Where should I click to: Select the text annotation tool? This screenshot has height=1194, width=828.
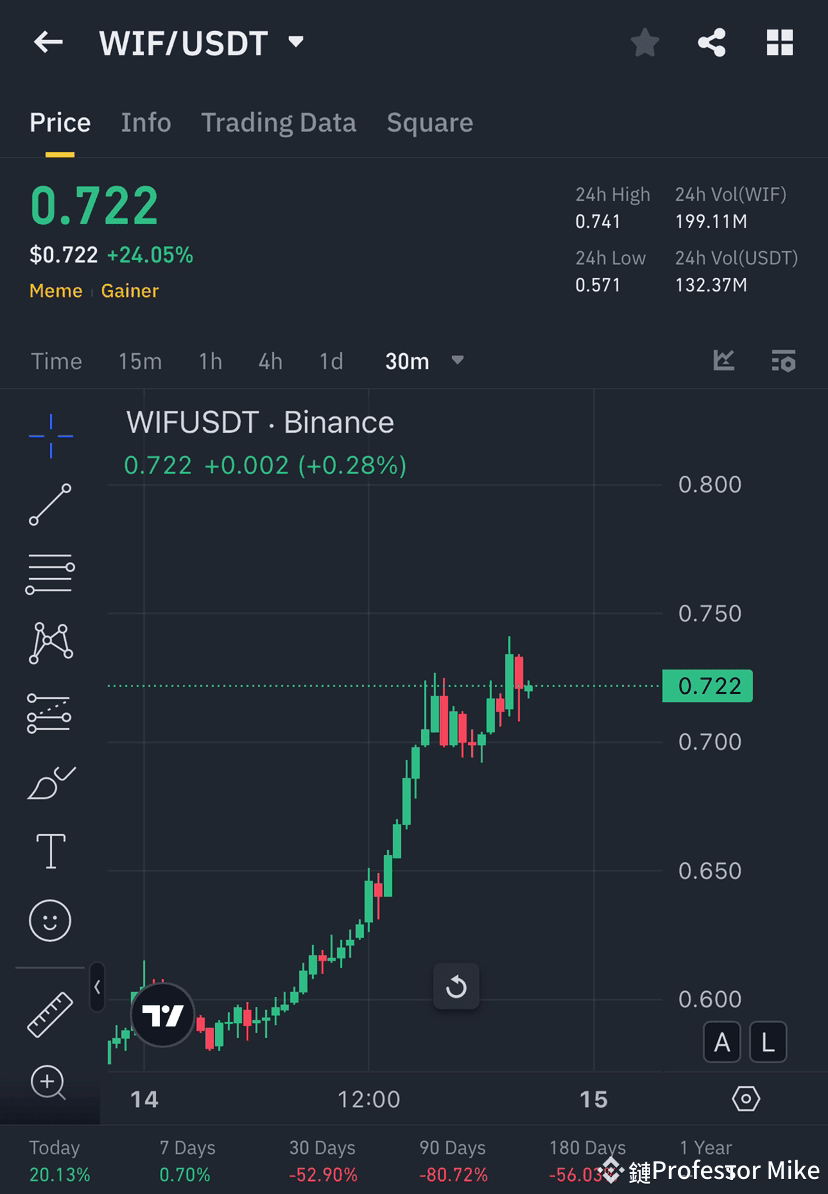[50, 850]
